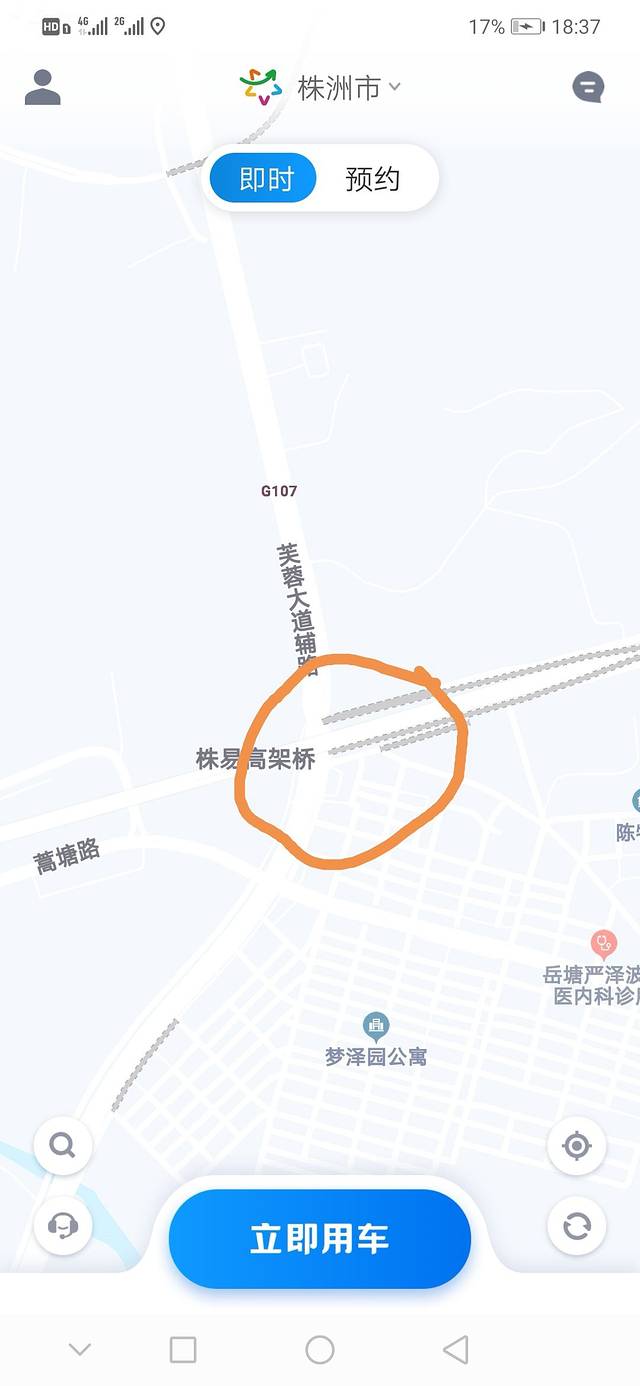Screen dimensions: 640x1386
Task: Contact customer service via headset icon
Action: 63,1225
